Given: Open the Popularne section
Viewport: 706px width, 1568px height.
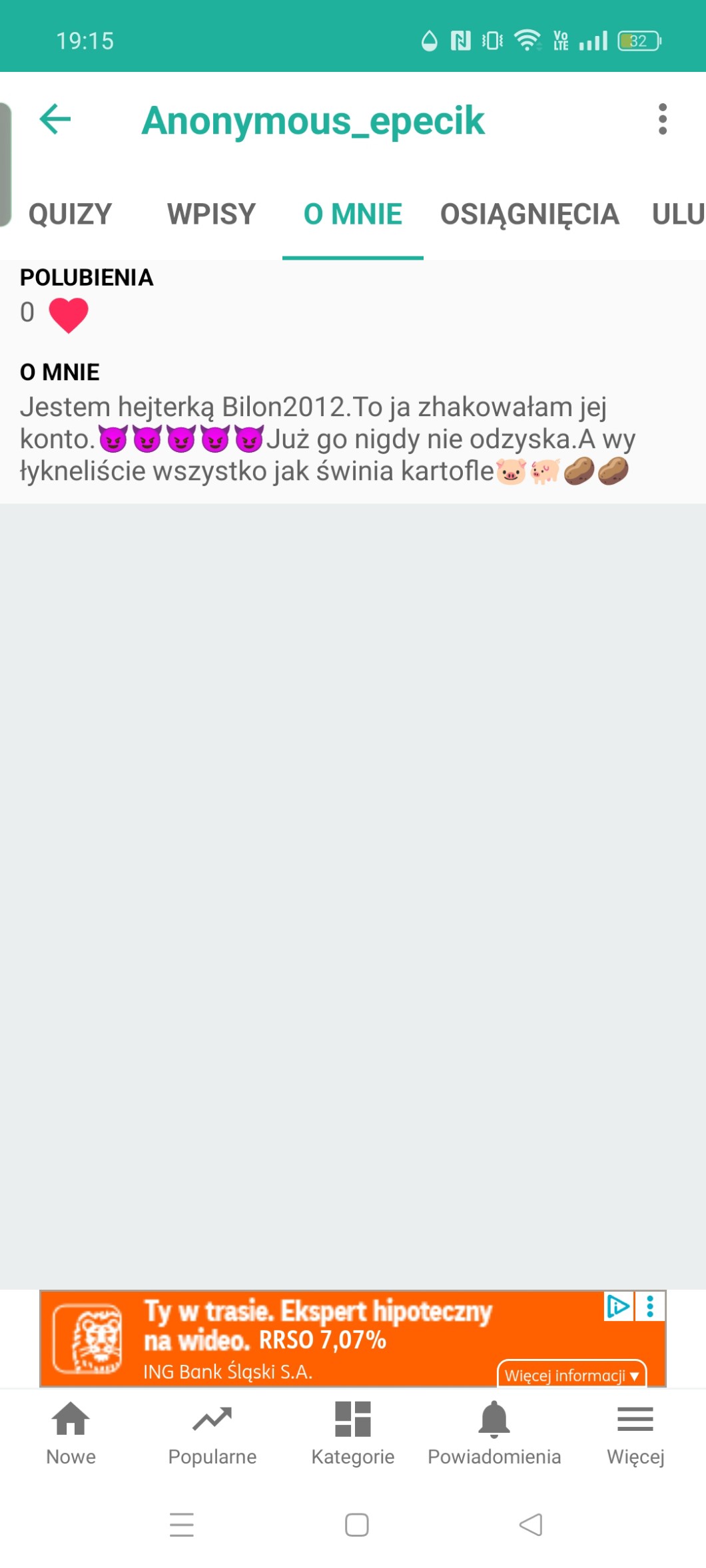Looking at the screenshot, I should [x=212, y=1433].
